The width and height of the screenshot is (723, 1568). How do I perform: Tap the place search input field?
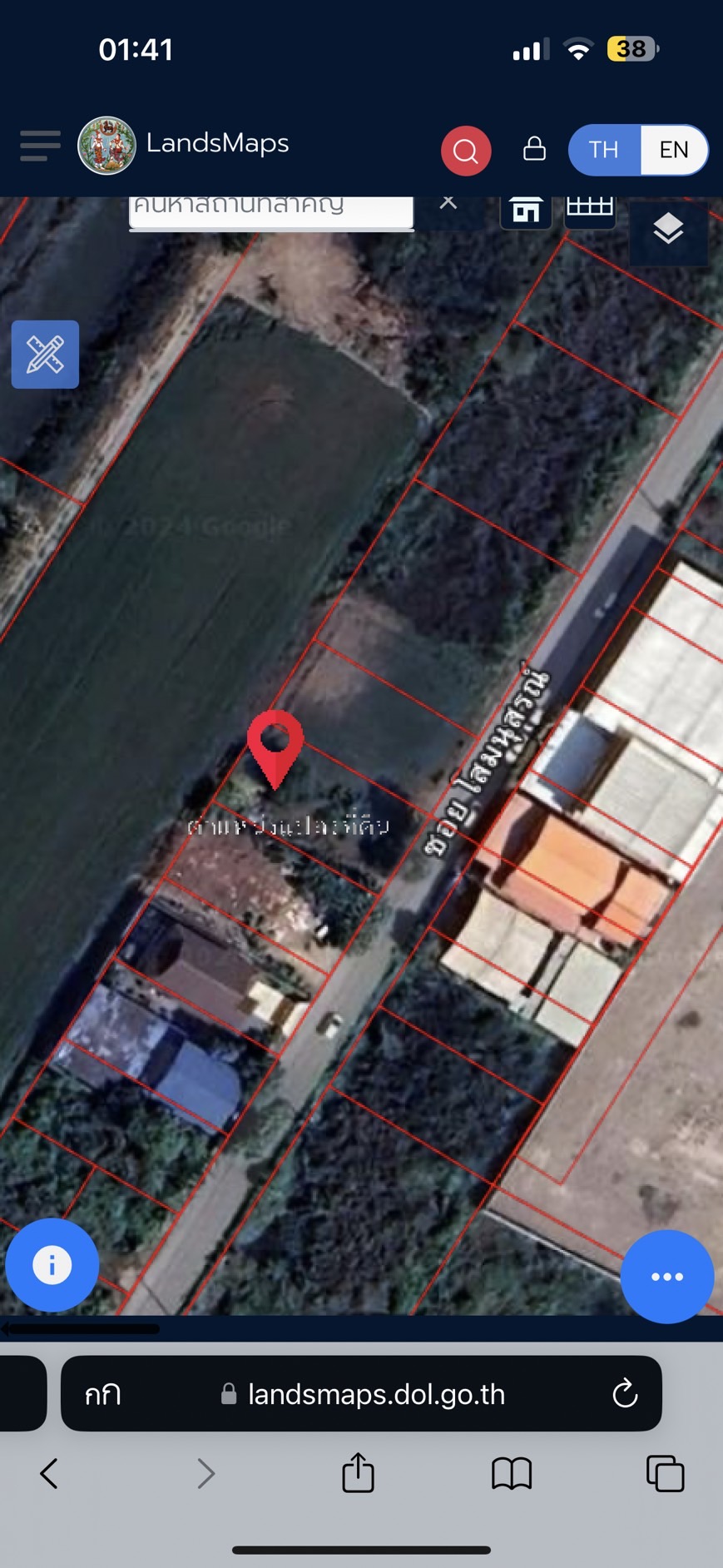tap(271, 208)
